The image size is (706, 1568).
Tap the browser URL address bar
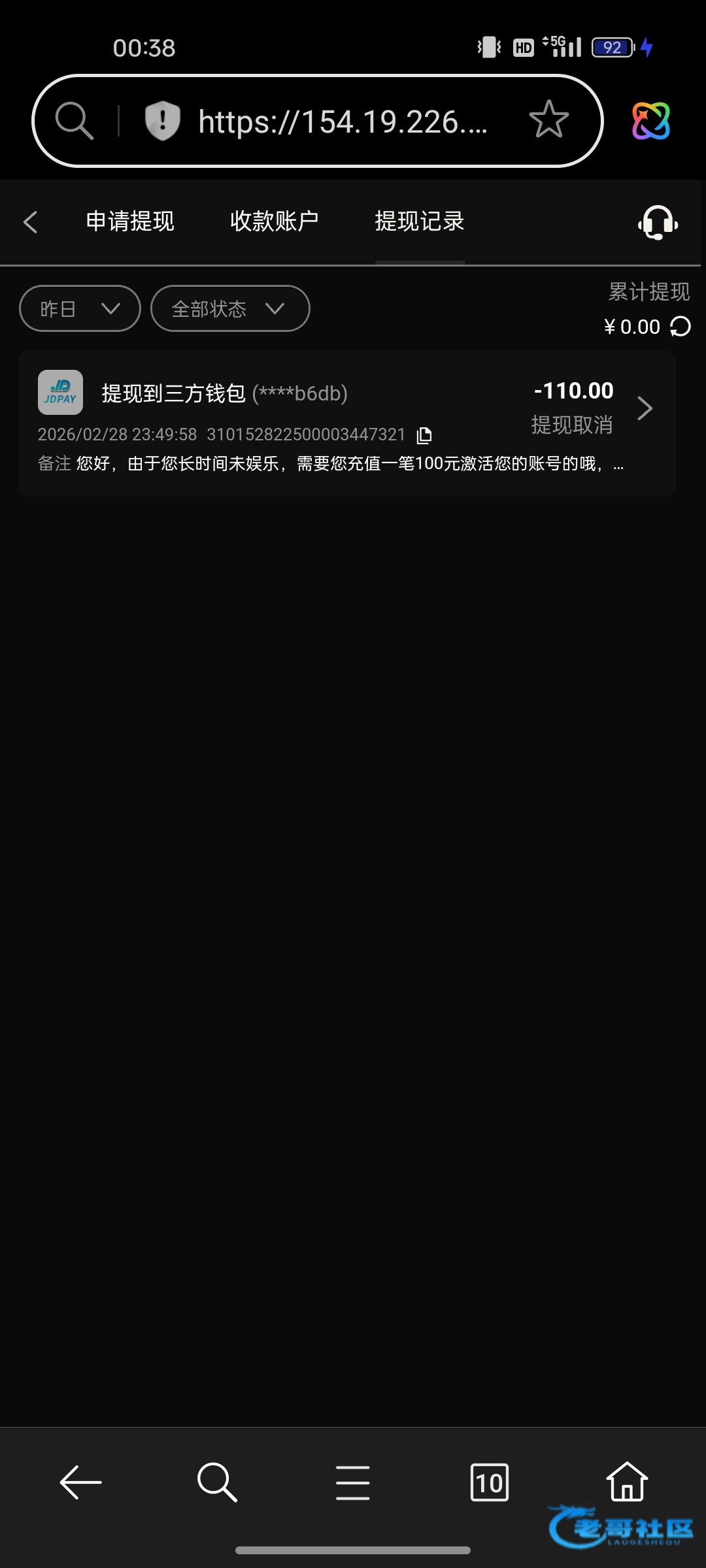[343, 122]
